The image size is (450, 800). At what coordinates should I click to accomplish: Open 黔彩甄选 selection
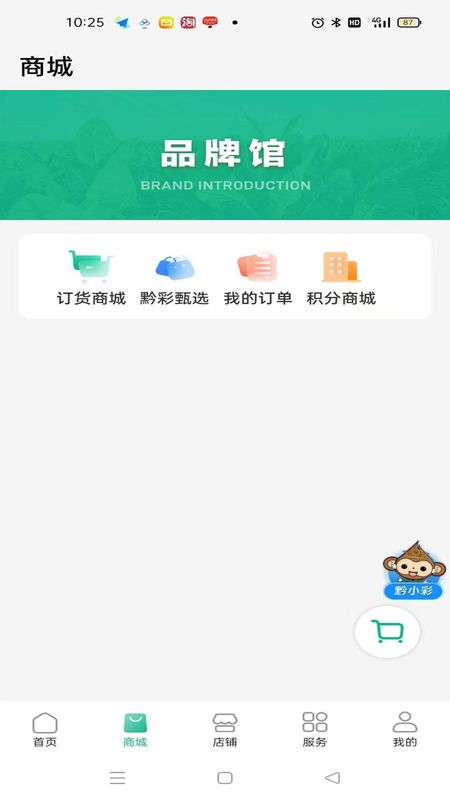pyautogui.click(x=174, y=278)
